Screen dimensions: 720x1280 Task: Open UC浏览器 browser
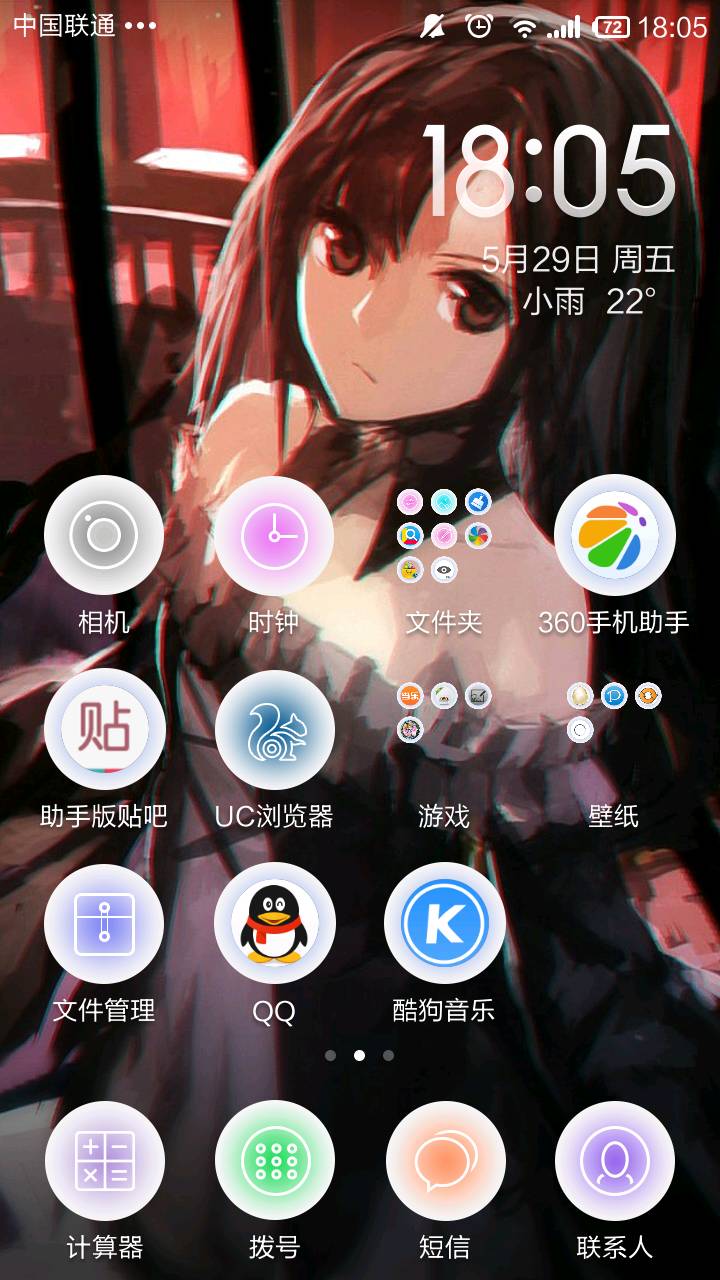274,729
